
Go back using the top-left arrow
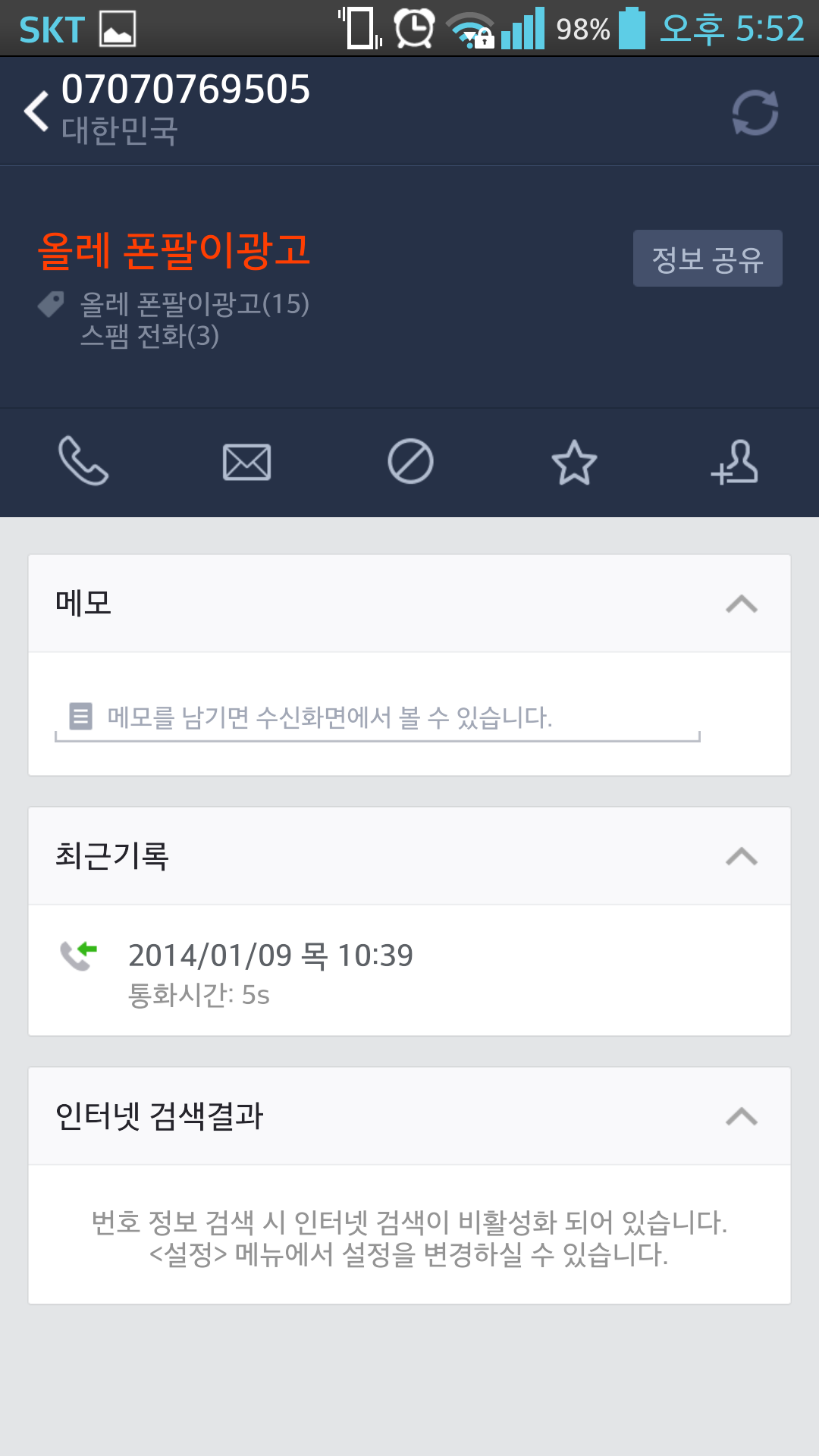(x=36, y=111)
